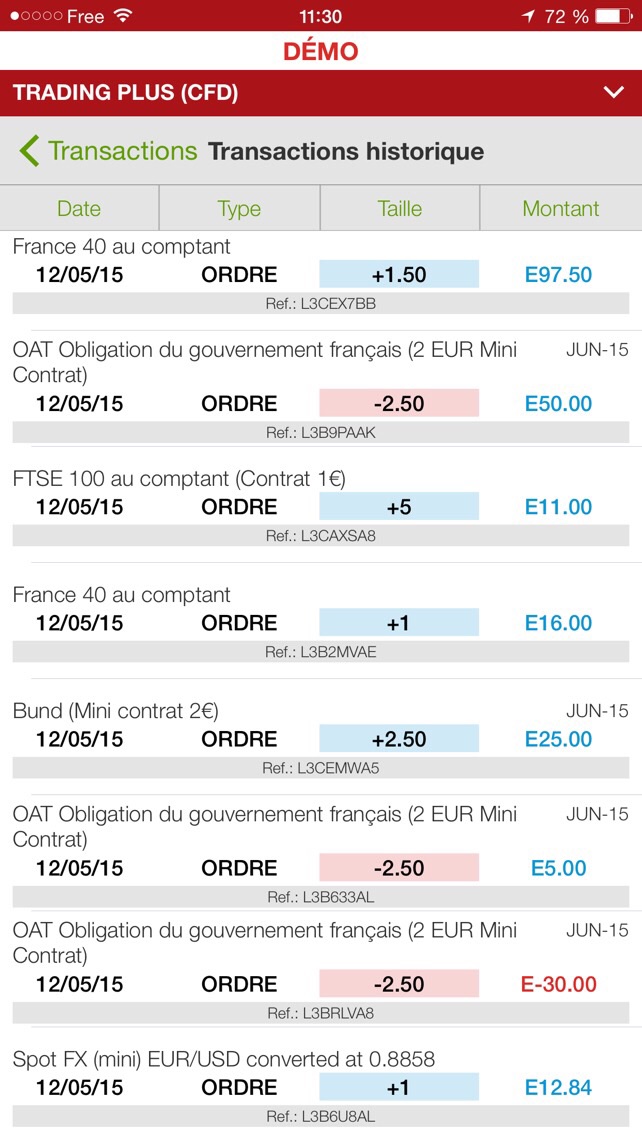The height and width of the screenshot is (1140, 642).
Task: Go back to Transactions
Action: point(108,151)
